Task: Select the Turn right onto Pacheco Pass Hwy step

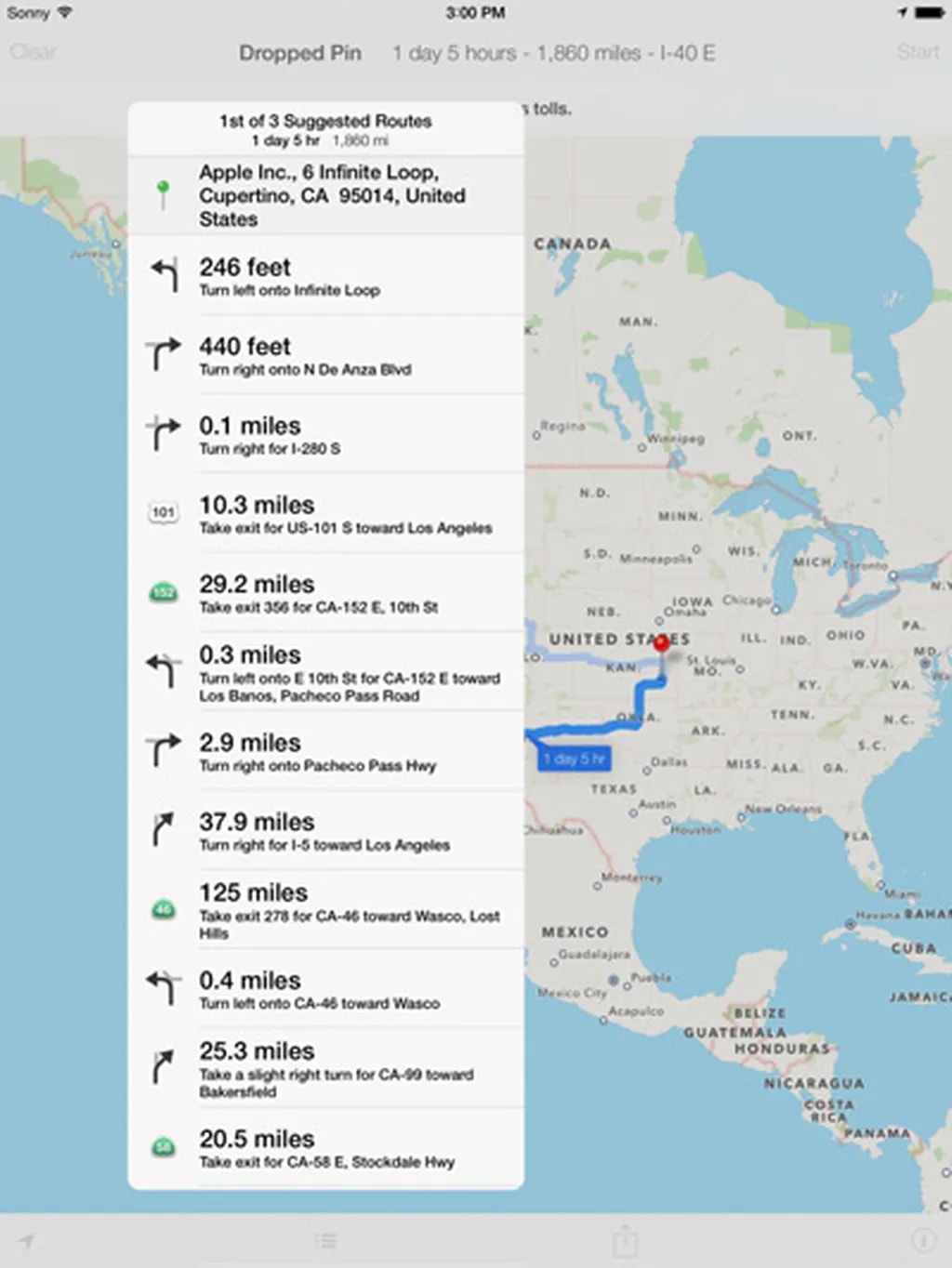Action: click(325, 751)
